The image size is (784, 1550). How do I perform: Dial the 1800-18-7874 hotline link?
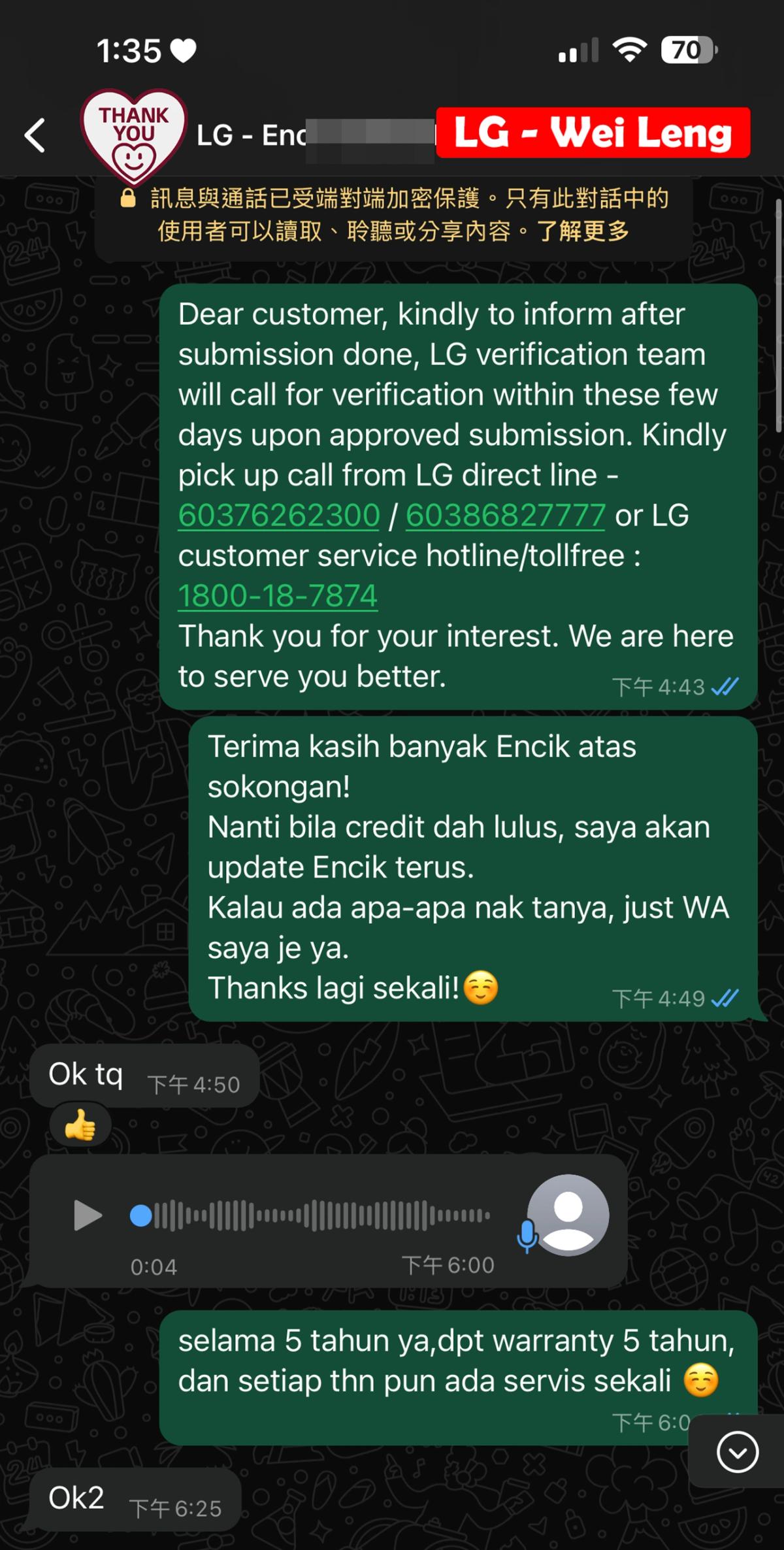(x=278, y=596)
